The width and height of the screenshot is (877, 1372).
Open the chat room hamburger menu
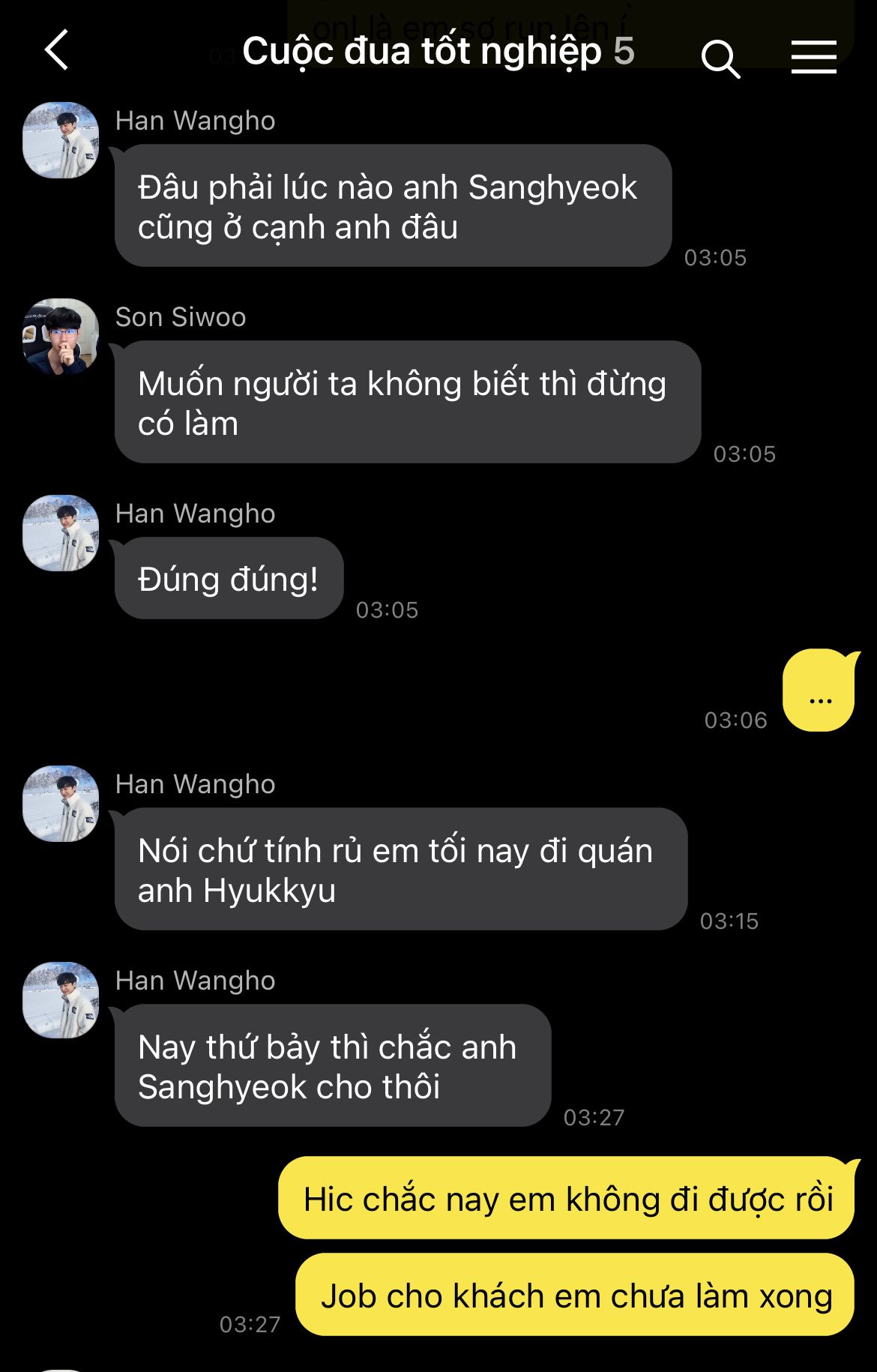813,57
